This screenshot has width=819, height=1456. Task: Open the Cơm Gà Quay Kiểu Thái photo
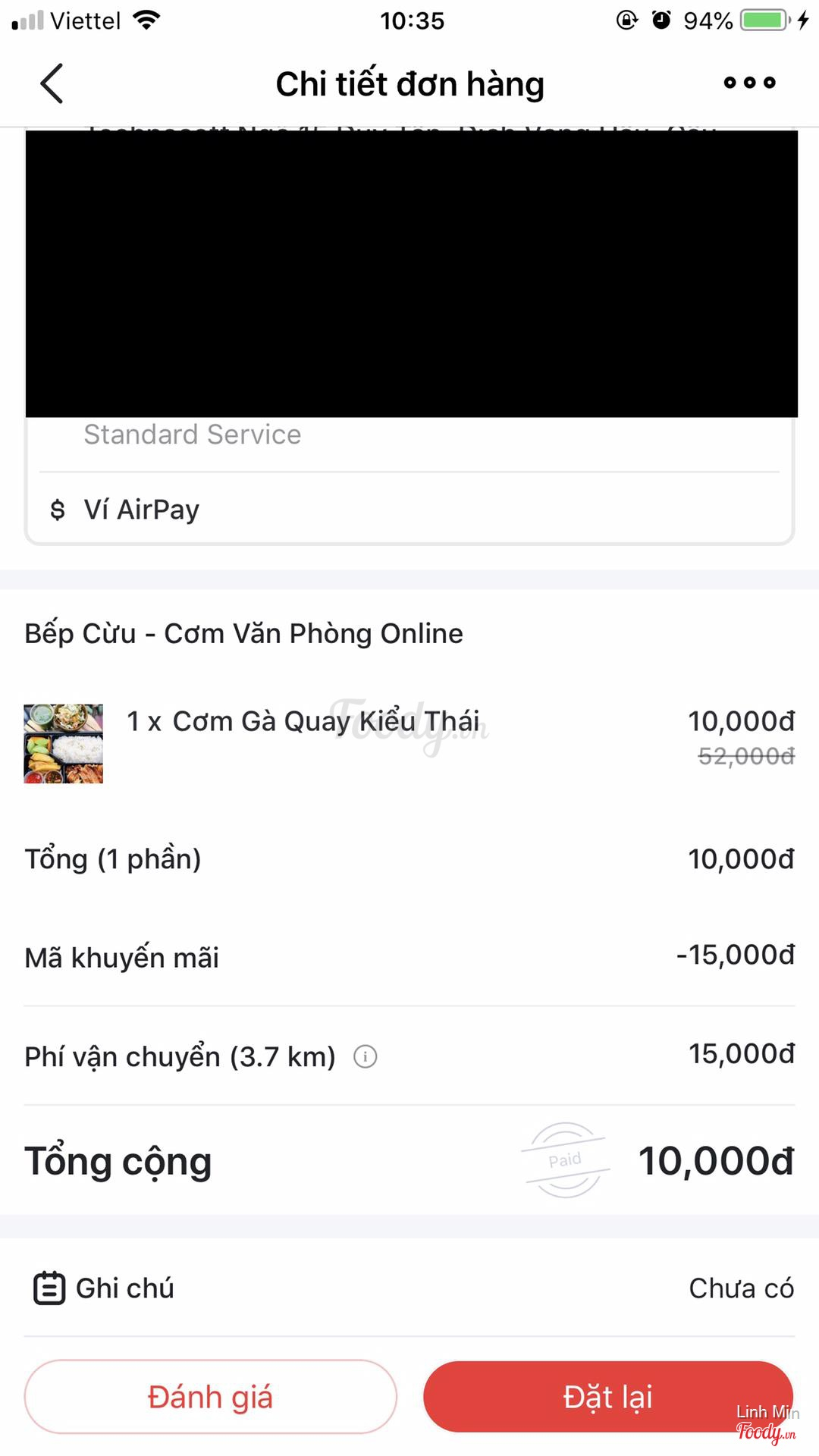[x=64, y=743]
